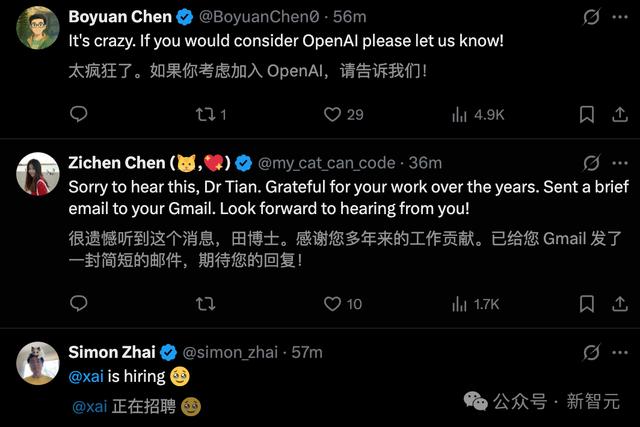Retweet Zichen Chen's post

[x=205, y=304]
